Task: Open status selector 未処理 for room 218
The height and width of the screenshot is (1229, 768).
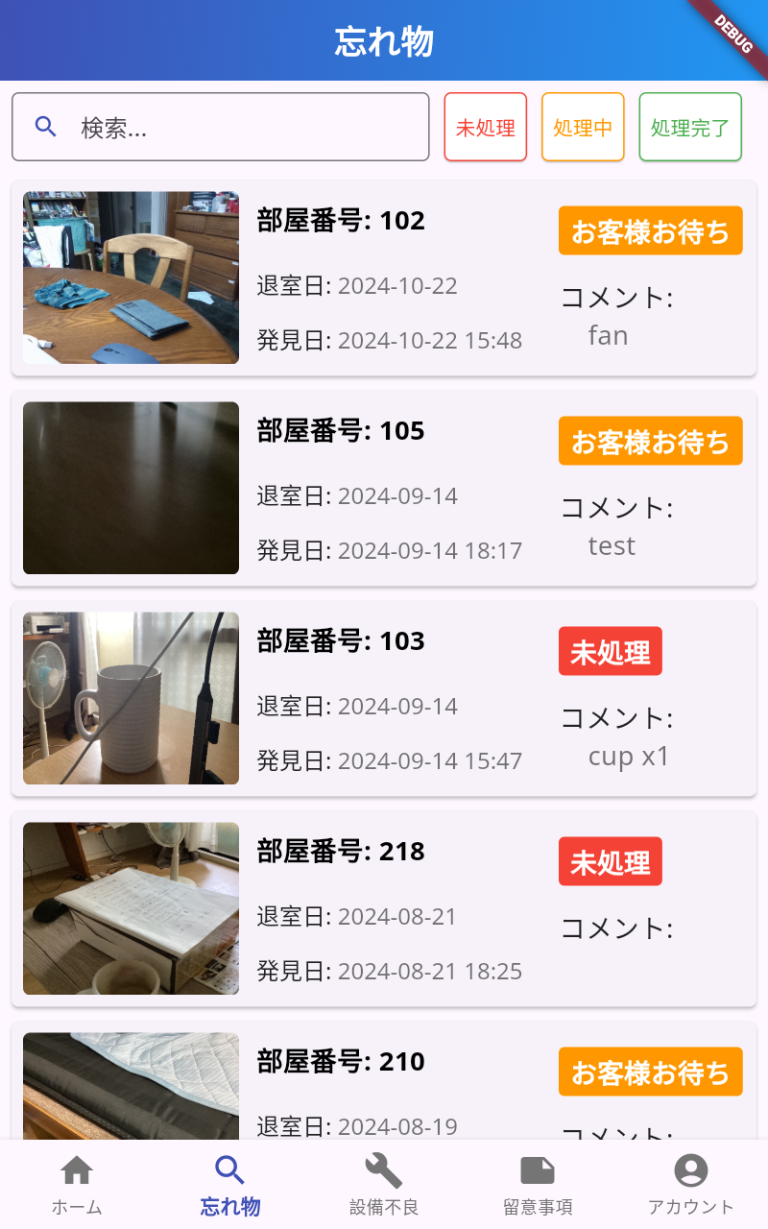Action: pos(610,861)
